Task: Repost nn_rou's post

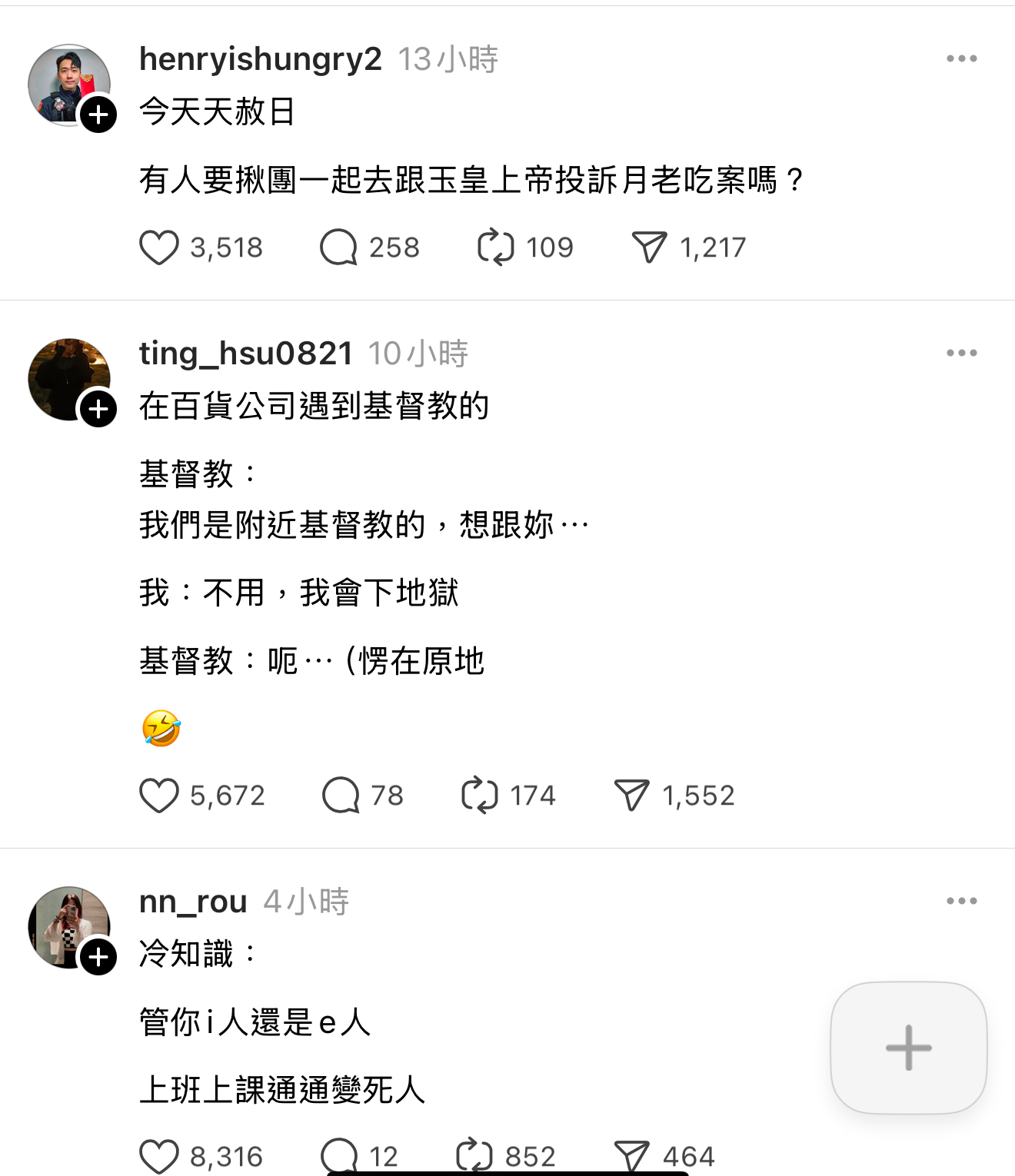Action: point(474,1156)
